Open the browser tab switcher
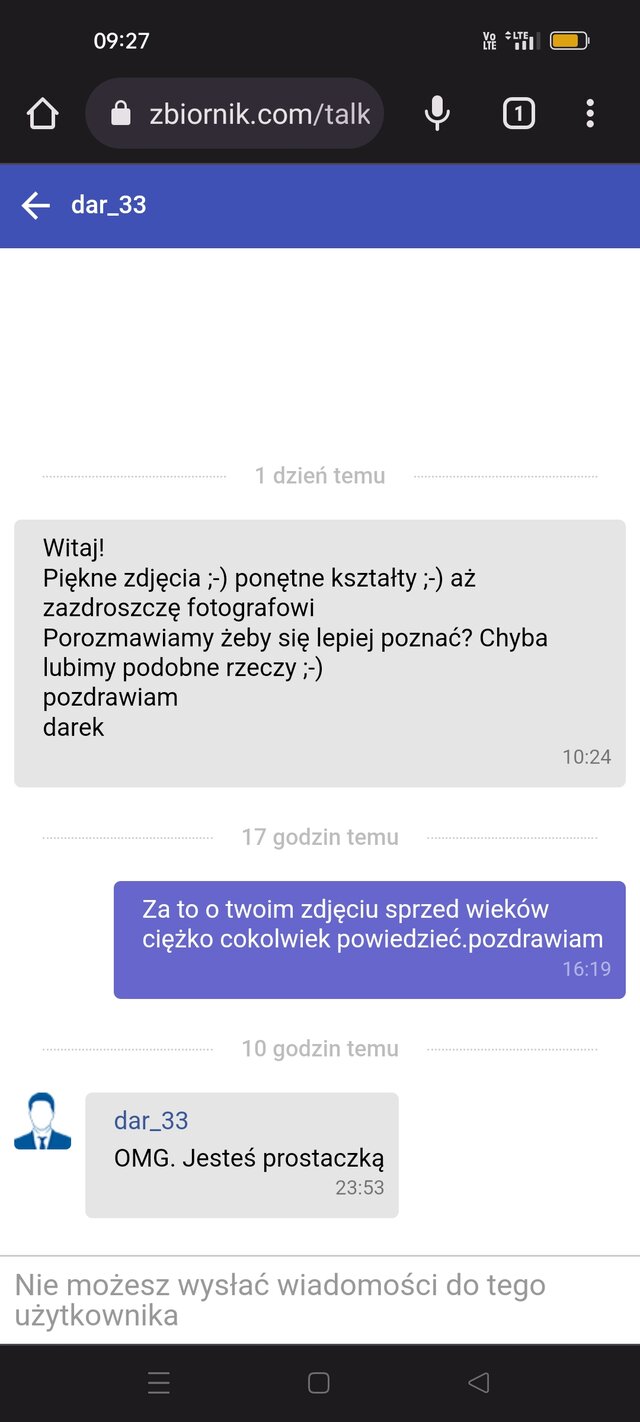Viewport: 640px width, 1422px height. point(518,114)
